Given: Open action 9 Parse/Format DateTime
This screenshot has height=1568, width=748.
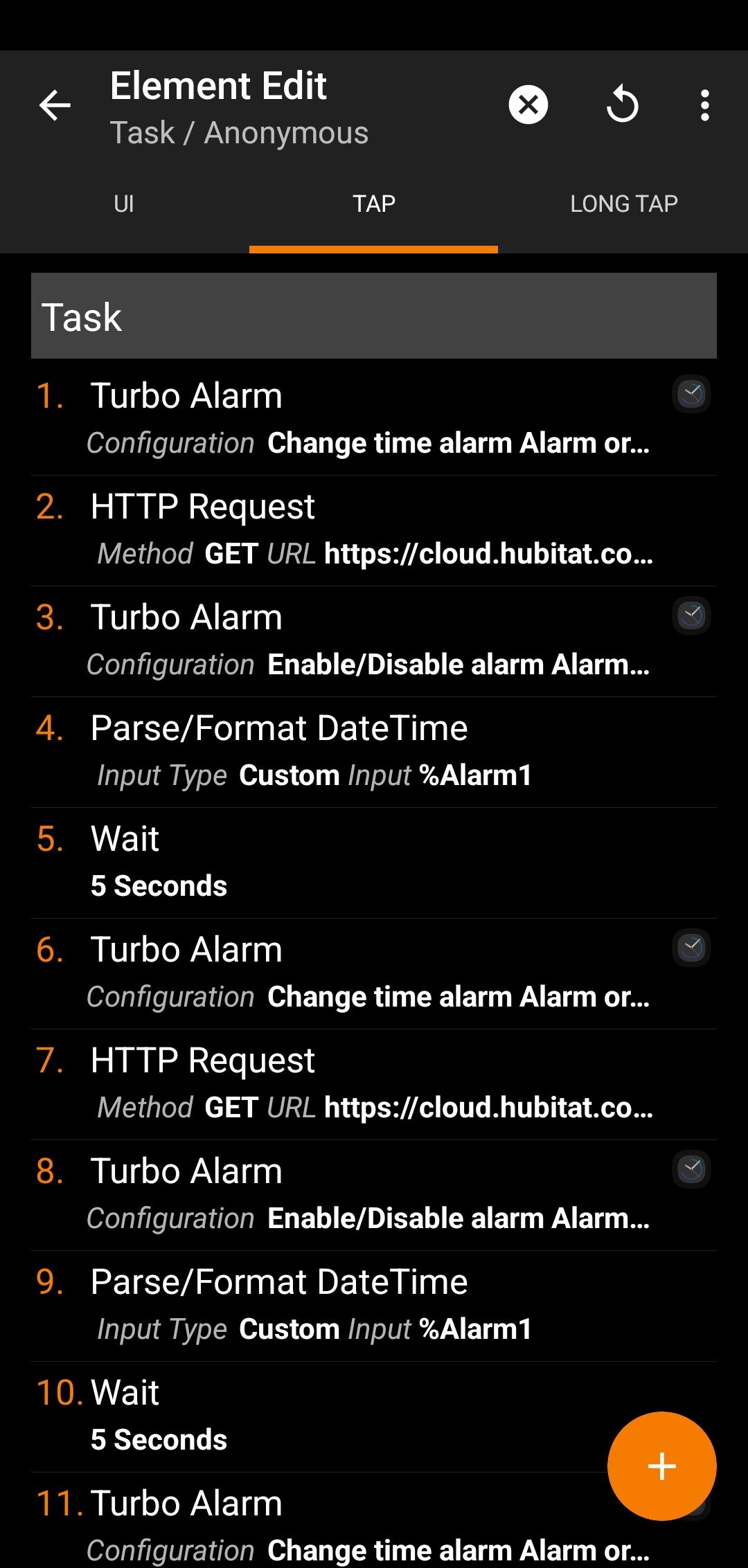Looking at the screenshot, I should (346, 1305).
